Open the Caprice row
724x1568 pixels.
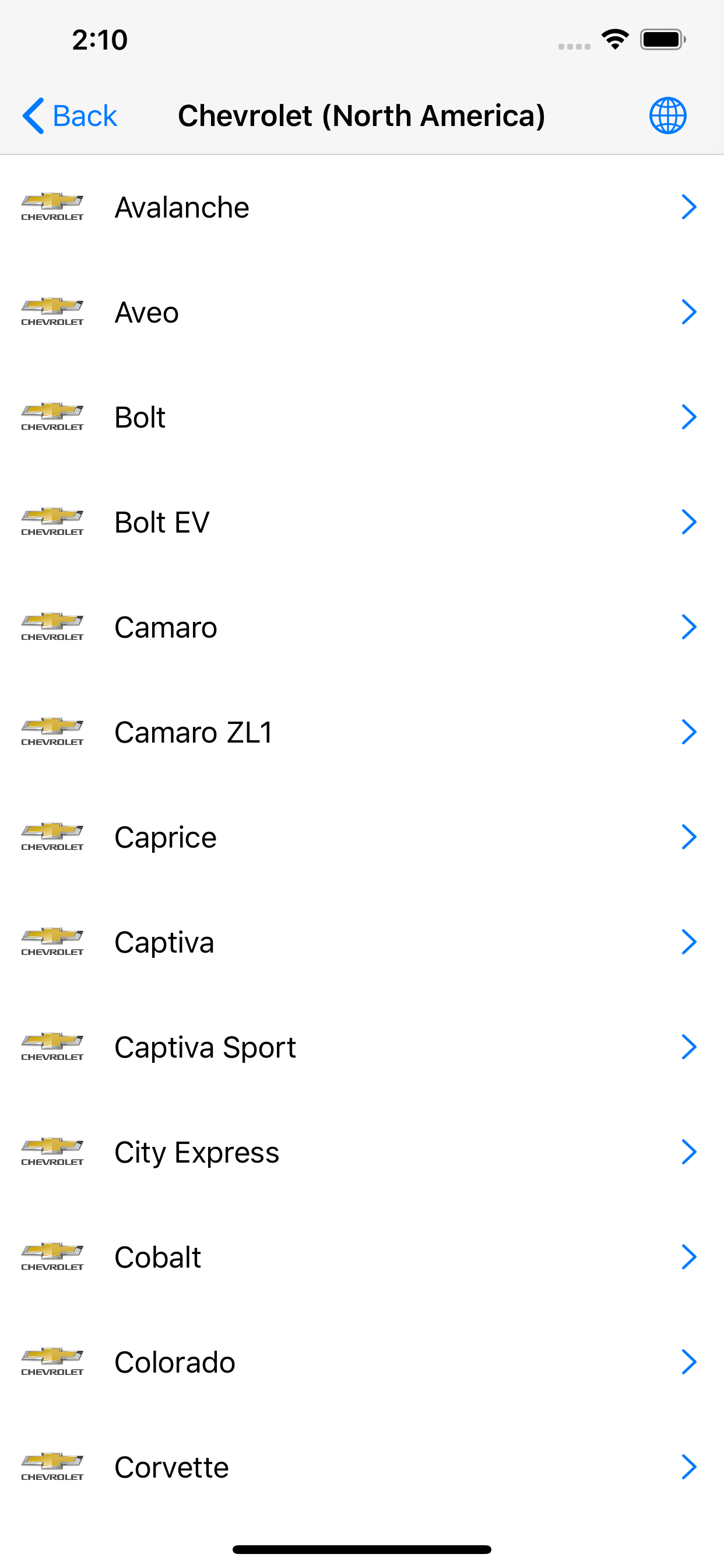point(362,837)
